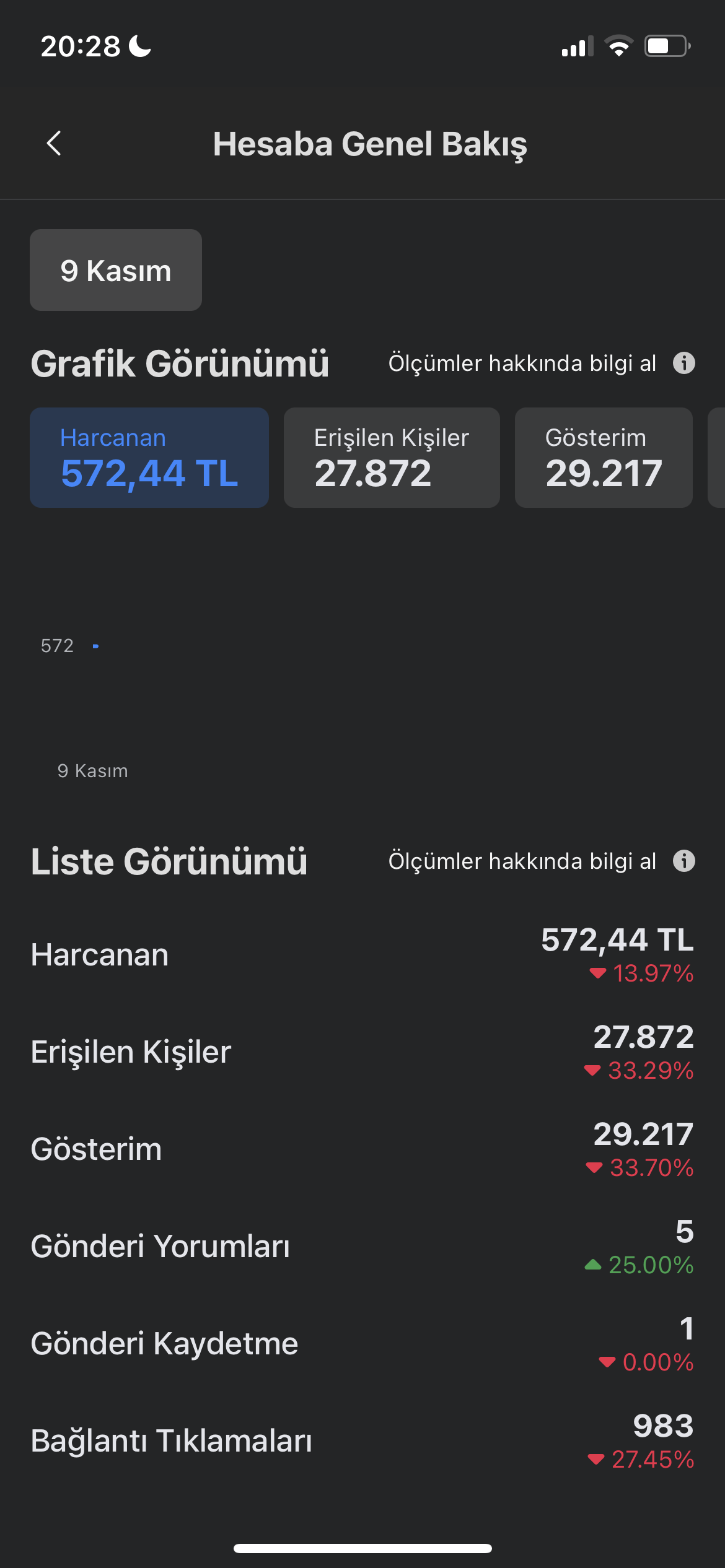725x1568 pixels.
Task: Show Gösterim in the graph
Action: coord(604,458)
